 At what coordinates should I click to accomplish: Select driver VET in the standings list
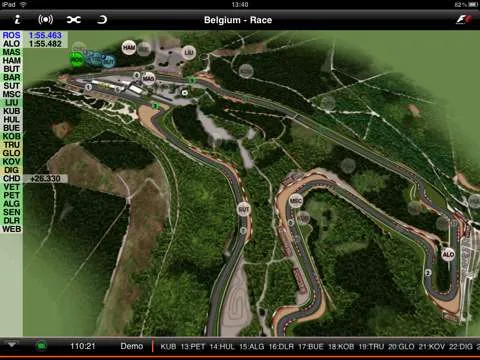click(x=12, y=187)
